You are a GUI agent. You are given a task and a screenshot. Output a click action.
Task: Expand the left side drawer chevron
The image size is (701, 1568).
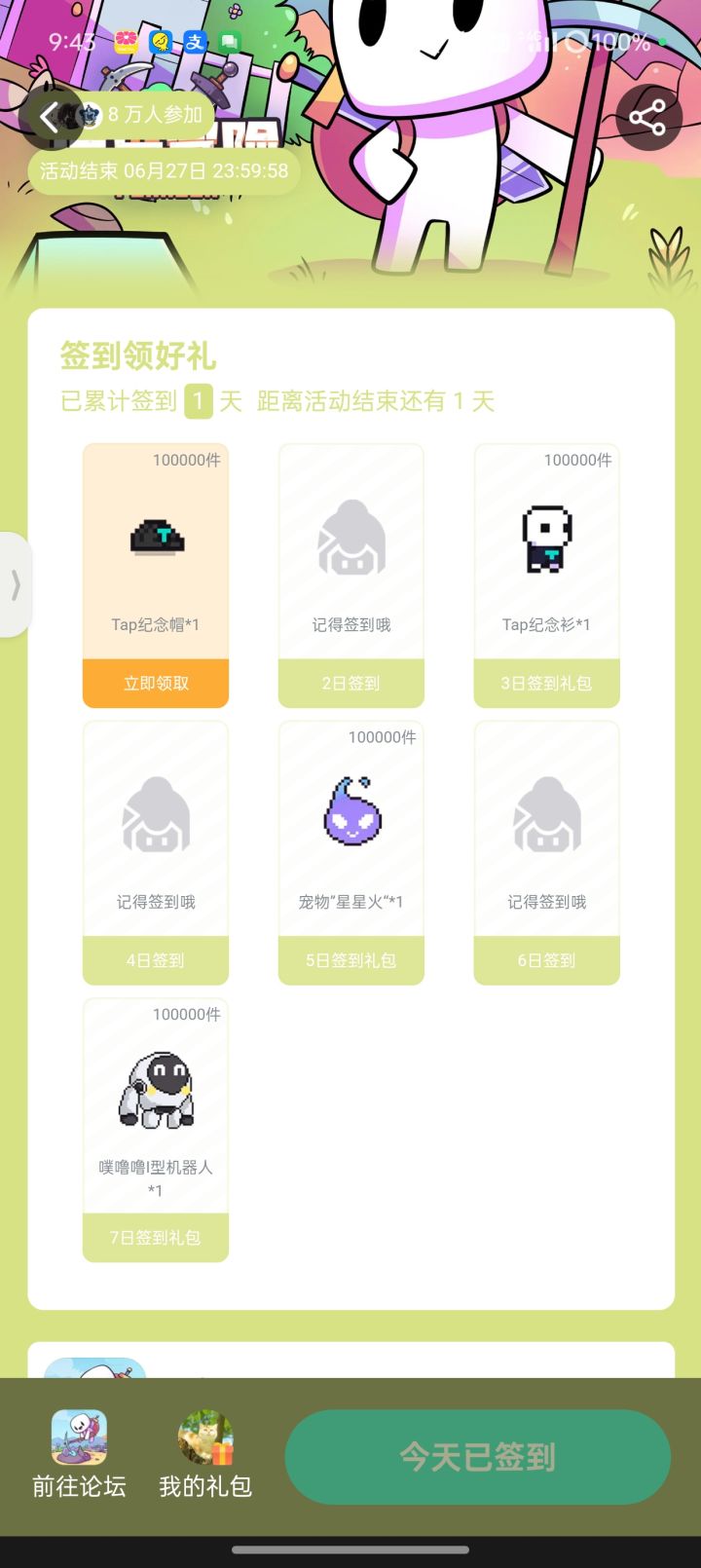click(x=16, y=584)
